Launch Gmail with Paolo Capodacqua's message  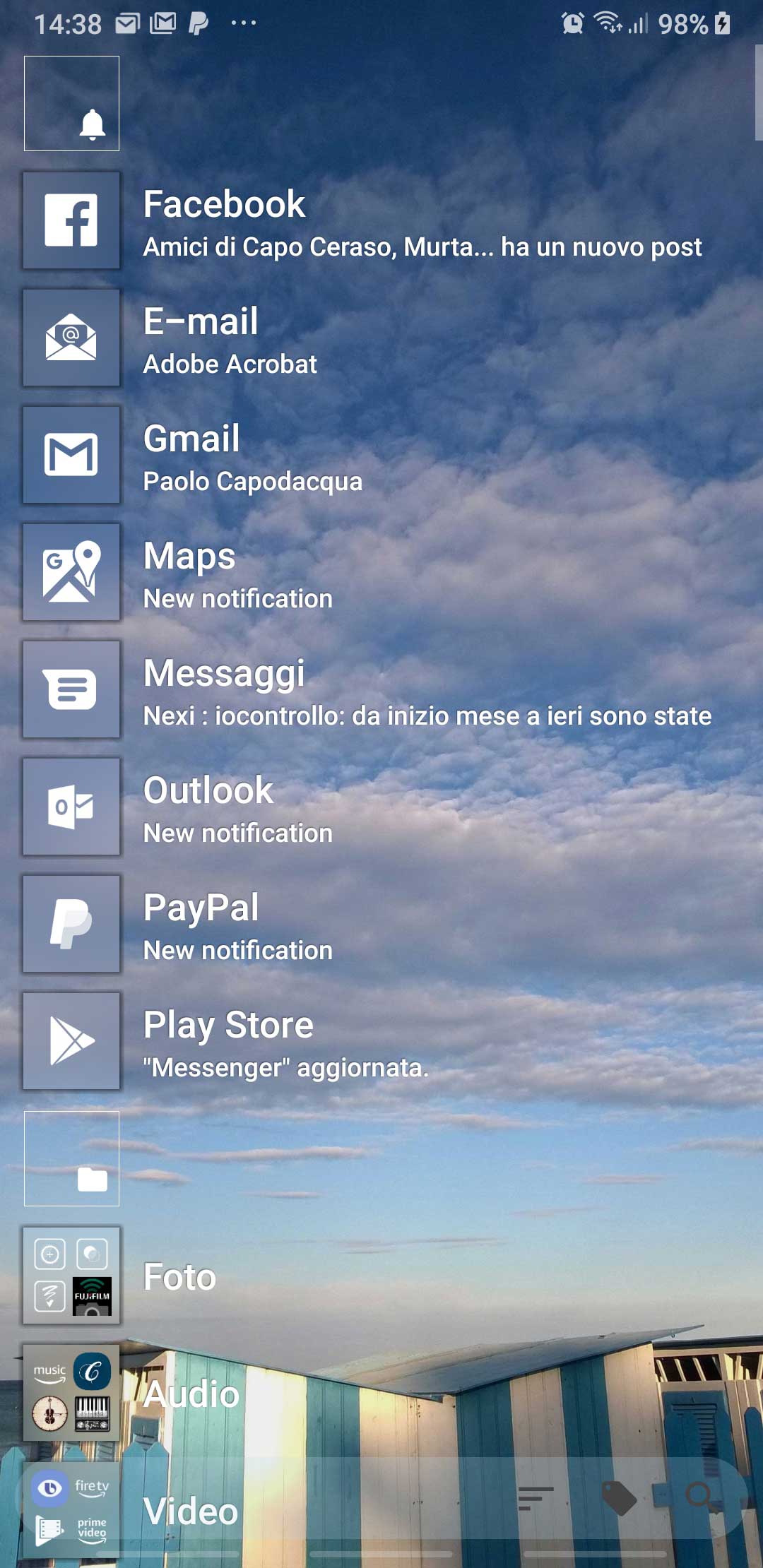click(x=71, y=455)
